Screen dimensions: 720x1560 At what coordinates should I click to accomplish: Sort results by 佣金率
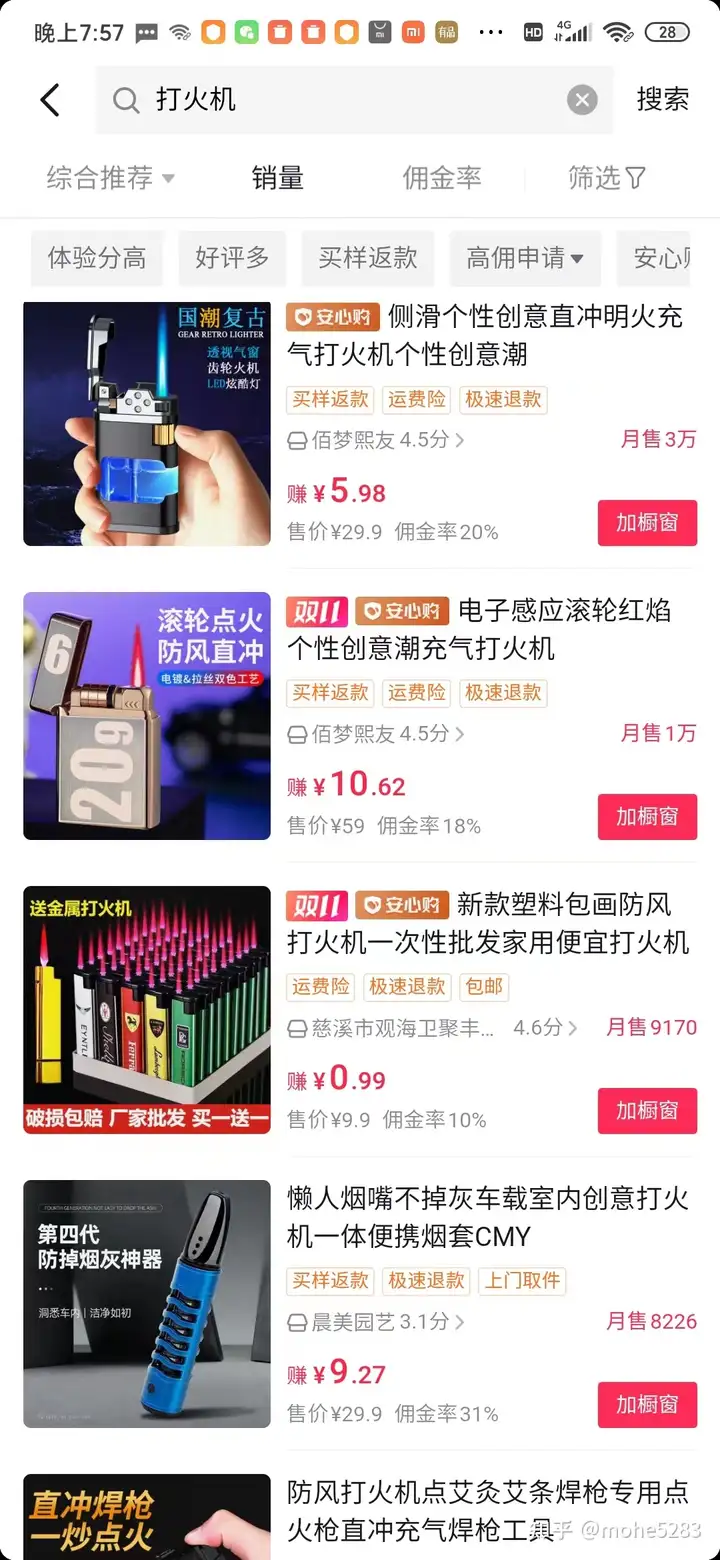tap(441, 178)
